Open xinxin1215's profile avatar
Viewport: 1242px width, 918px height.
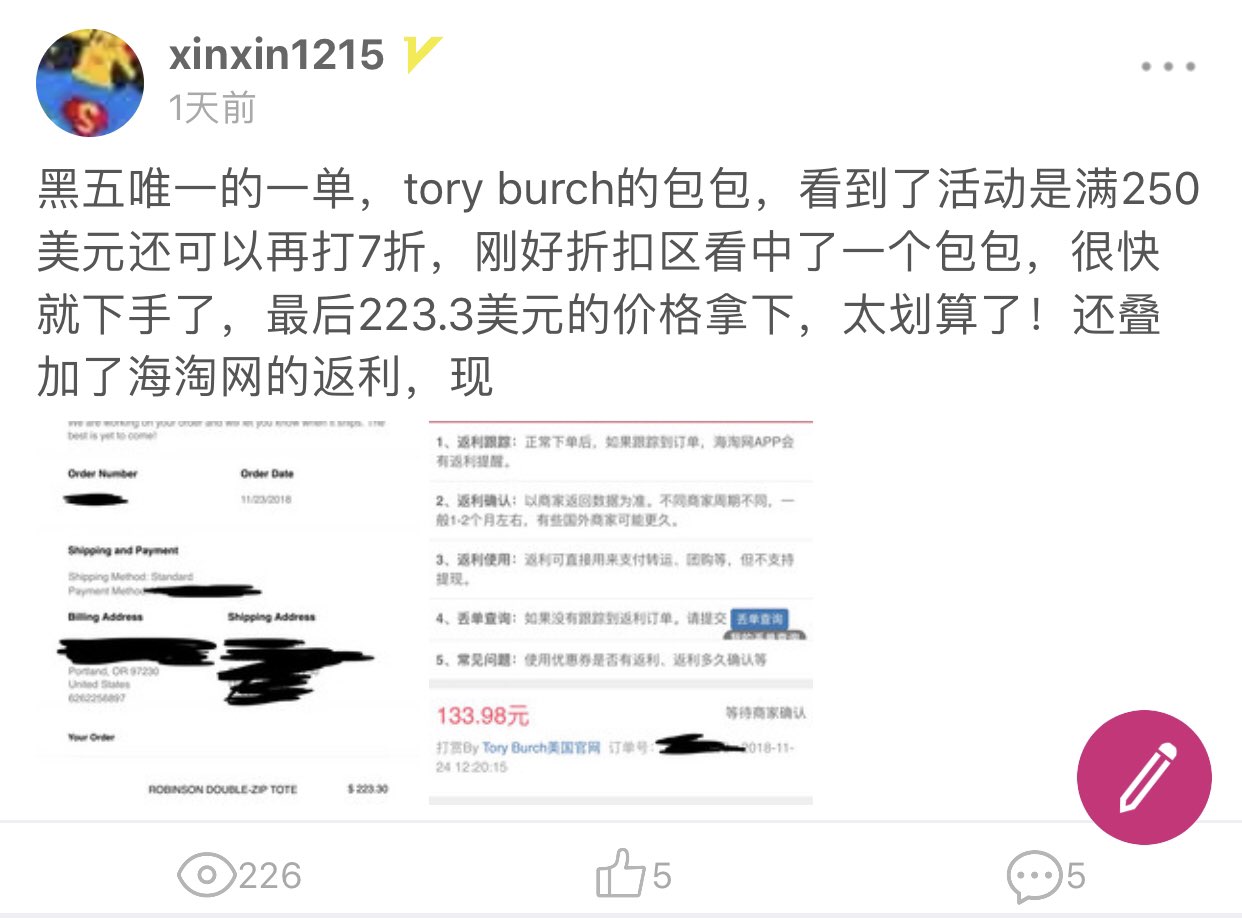point(90,83)
